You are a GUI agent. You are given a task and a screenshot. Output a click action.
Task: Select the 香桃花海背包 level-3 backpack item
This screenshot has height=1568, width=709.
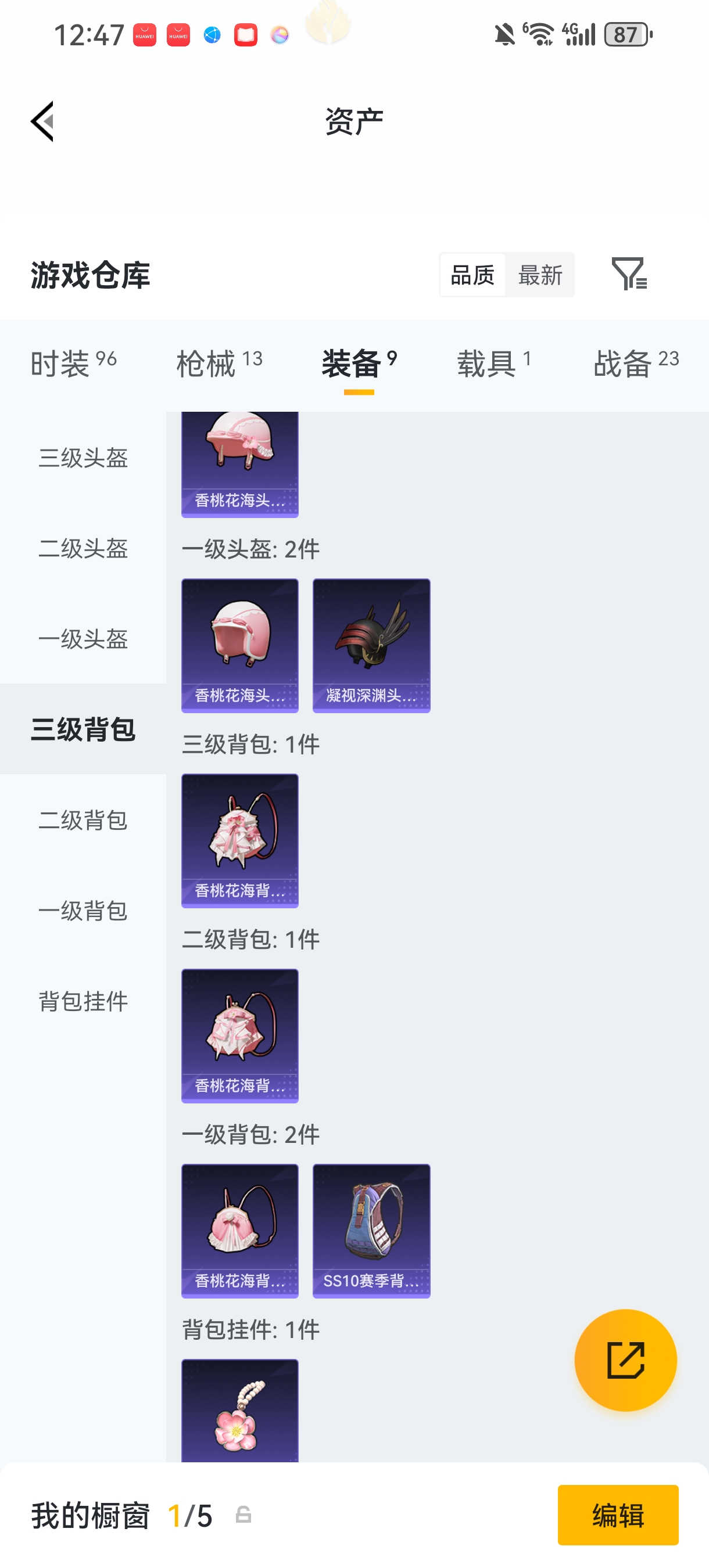pyautogui.click(x=239, y=840)
